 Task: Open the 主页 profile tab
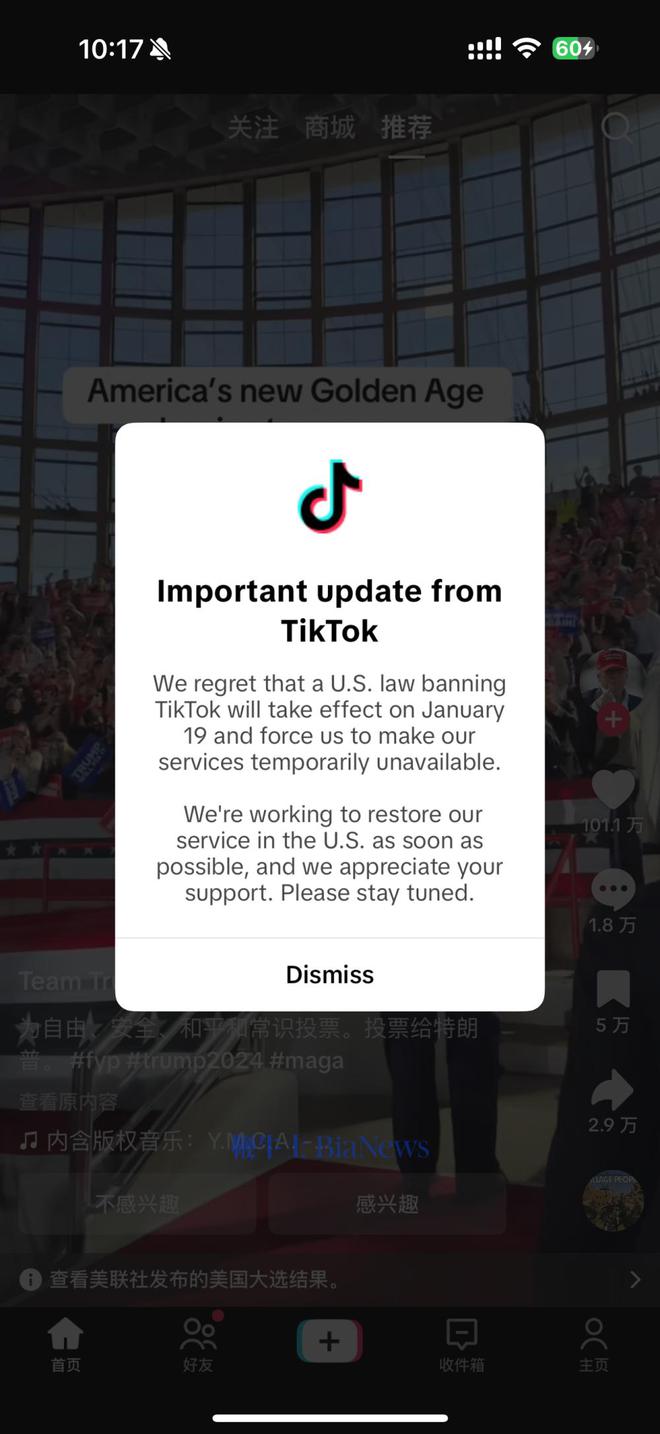593,1343
